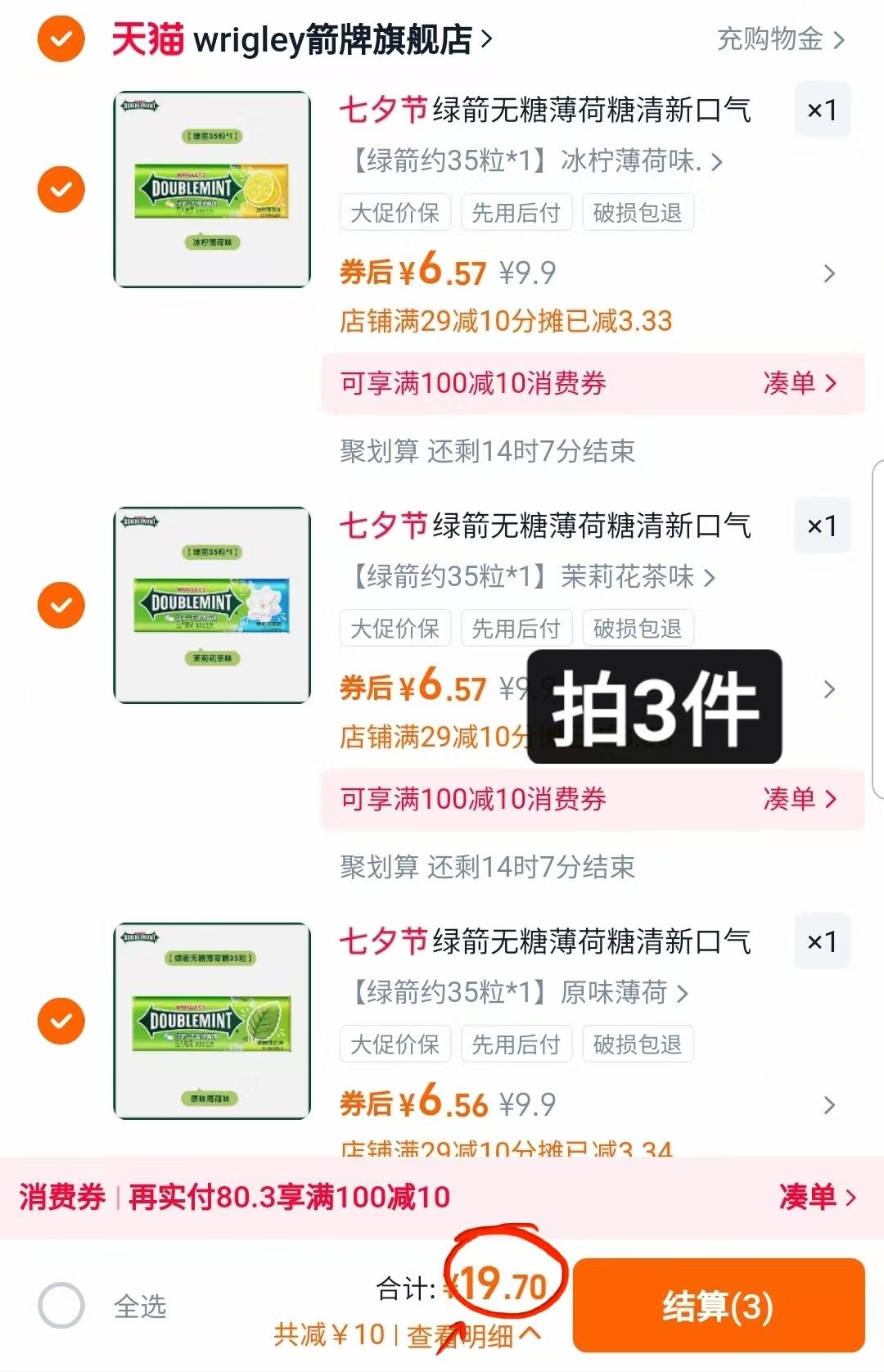Click the 先用后付 tag on first item

(516, 212)
